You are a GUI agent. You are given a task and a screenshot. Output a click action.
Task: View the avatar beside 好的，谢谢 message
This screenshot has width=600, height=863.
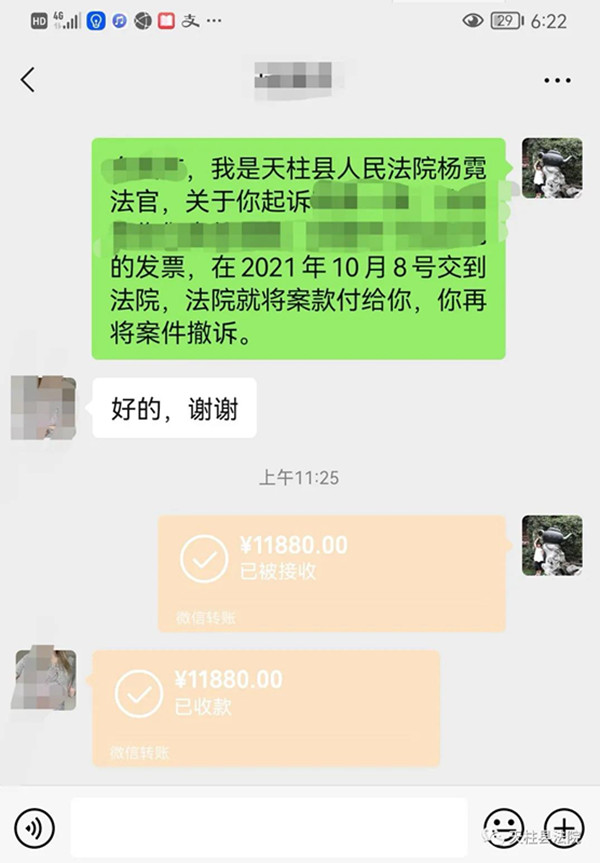point(44,408)
